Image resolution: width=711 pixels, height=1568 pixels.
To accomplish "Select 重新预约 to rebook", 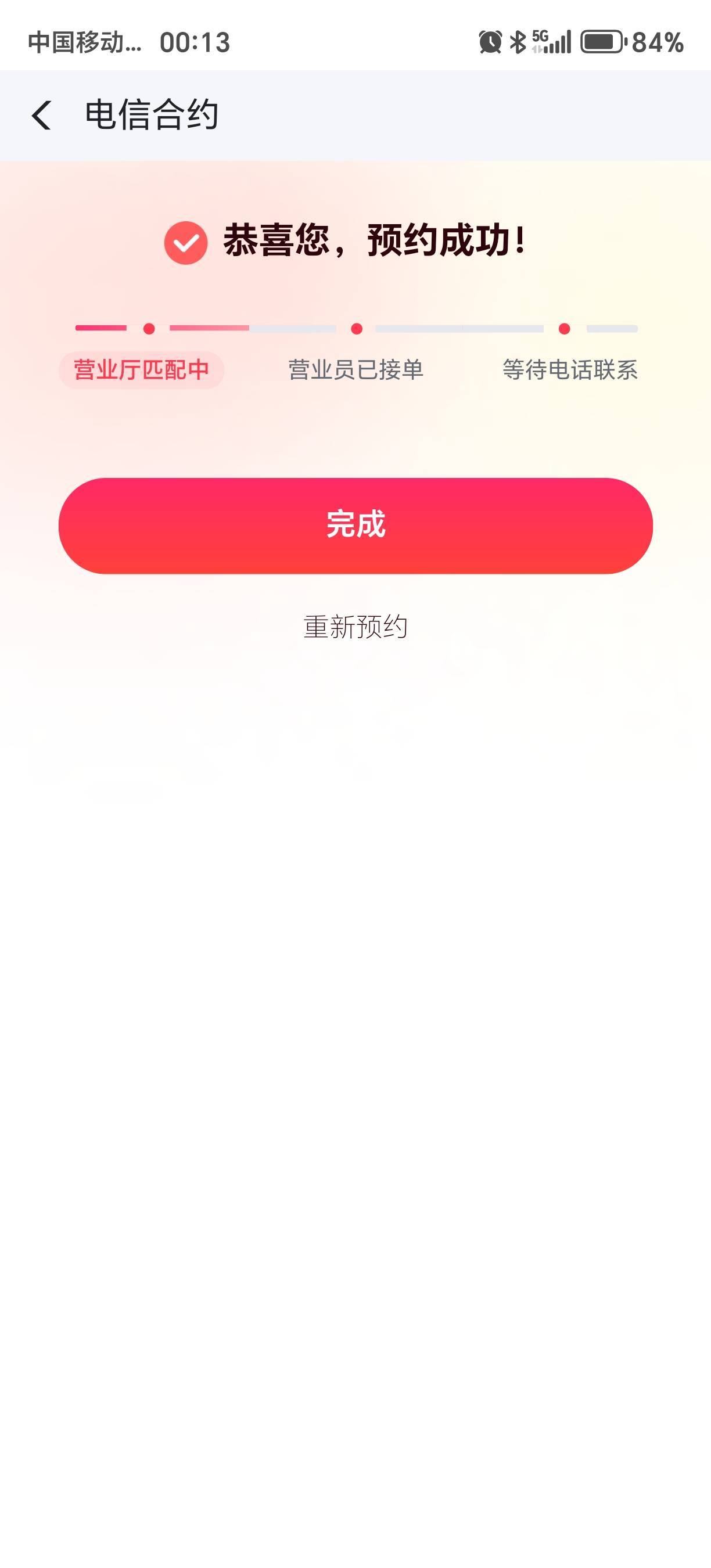I will [x=355, y=627].
